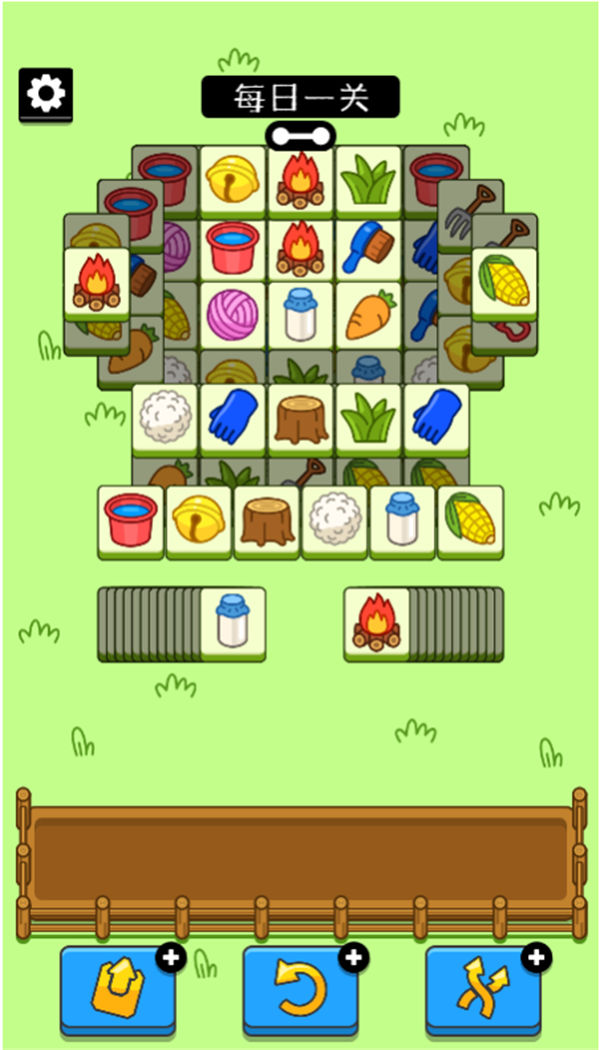Collect the campfire tile from the side stack

coord(377,622)
